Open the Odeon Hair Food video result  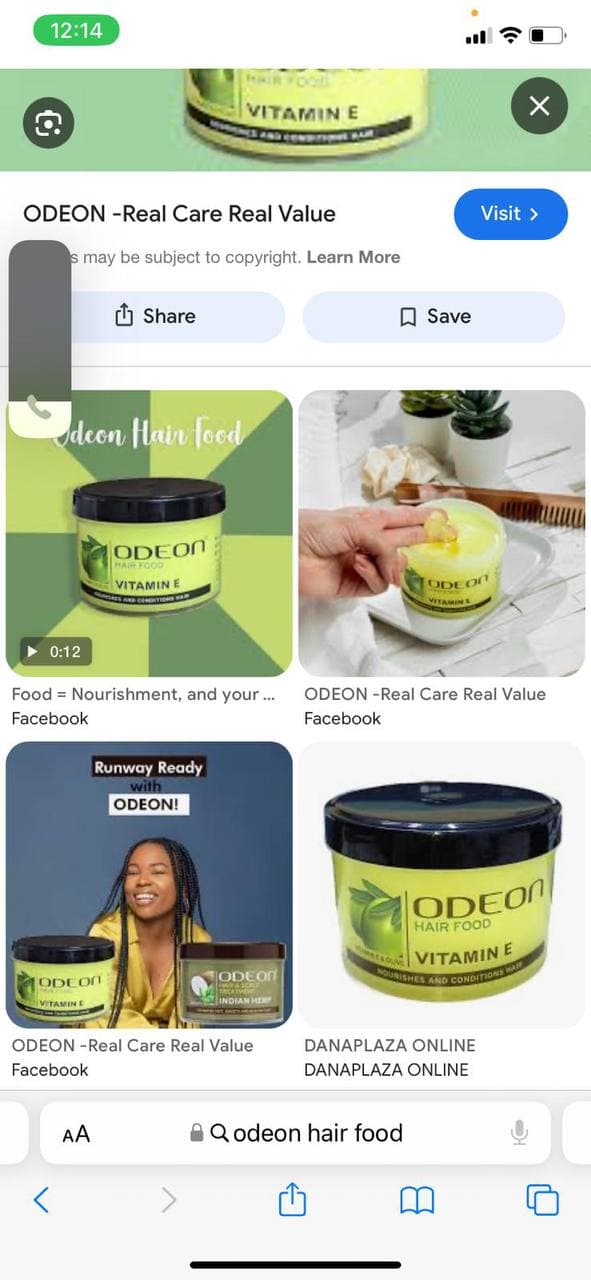pos(149,533)
